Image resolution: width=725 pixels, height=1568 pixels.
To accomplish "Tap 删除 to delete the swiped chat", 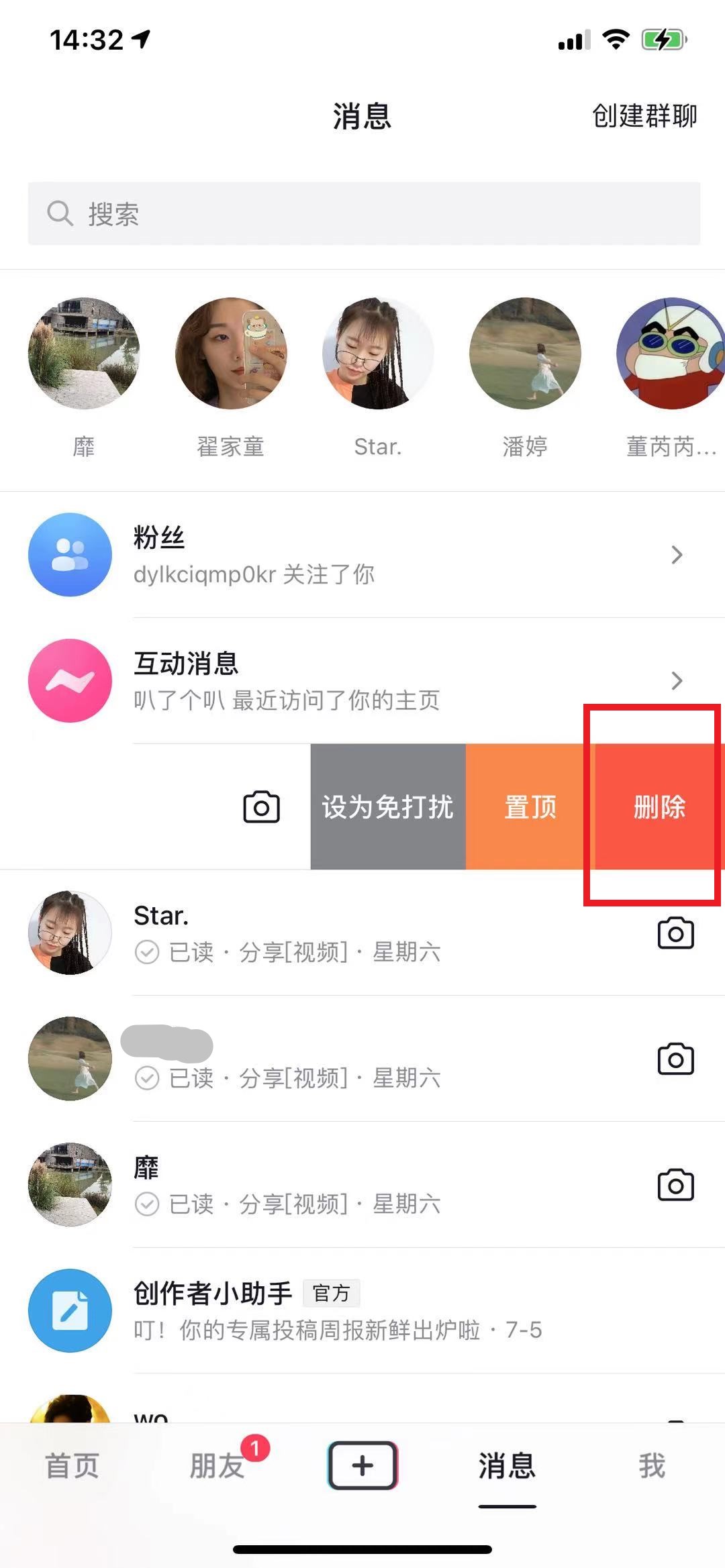I will [x=660, y=806].
